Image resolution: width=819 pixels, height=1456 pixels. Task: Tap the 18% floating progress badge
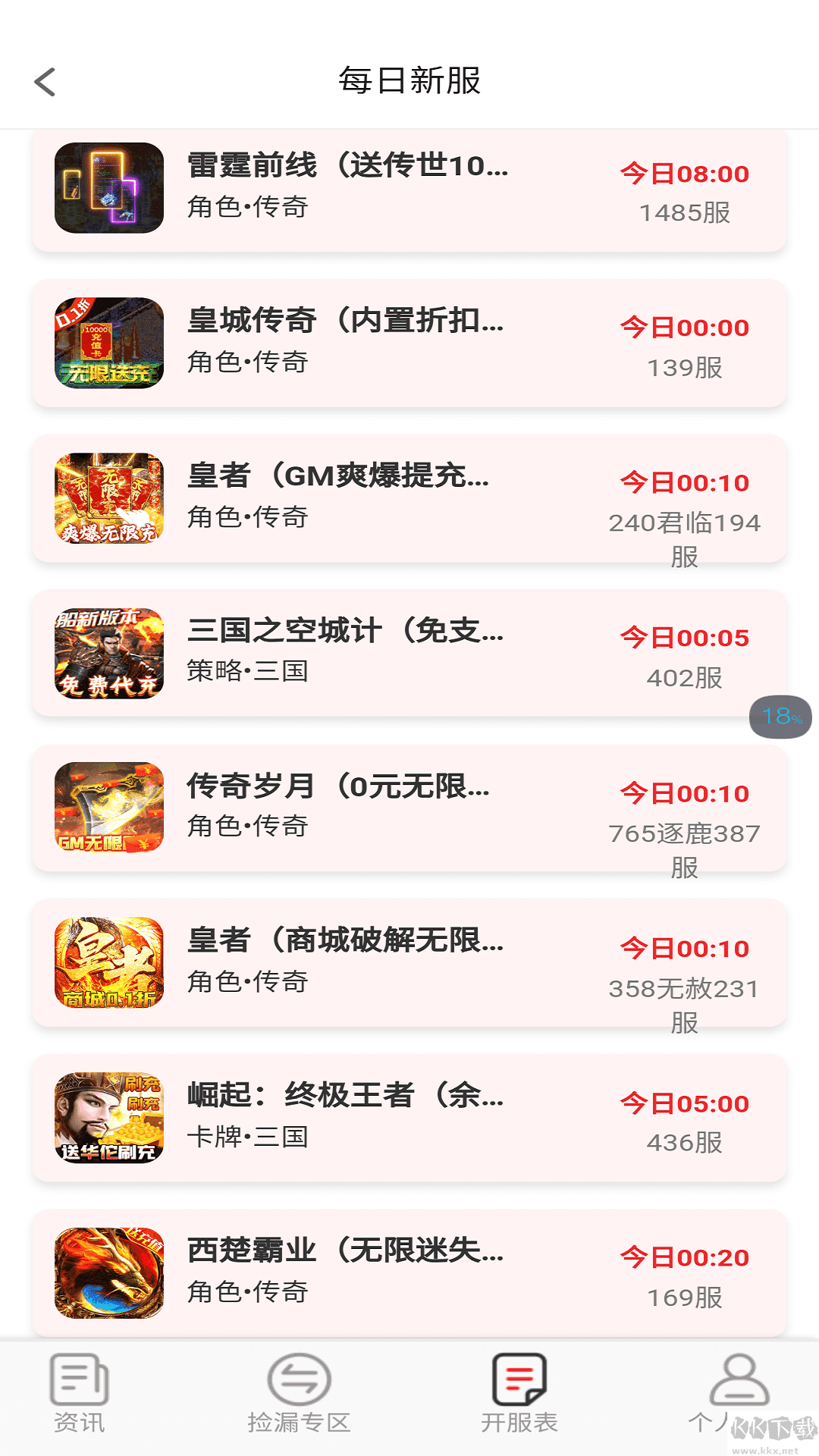(780, 717)
